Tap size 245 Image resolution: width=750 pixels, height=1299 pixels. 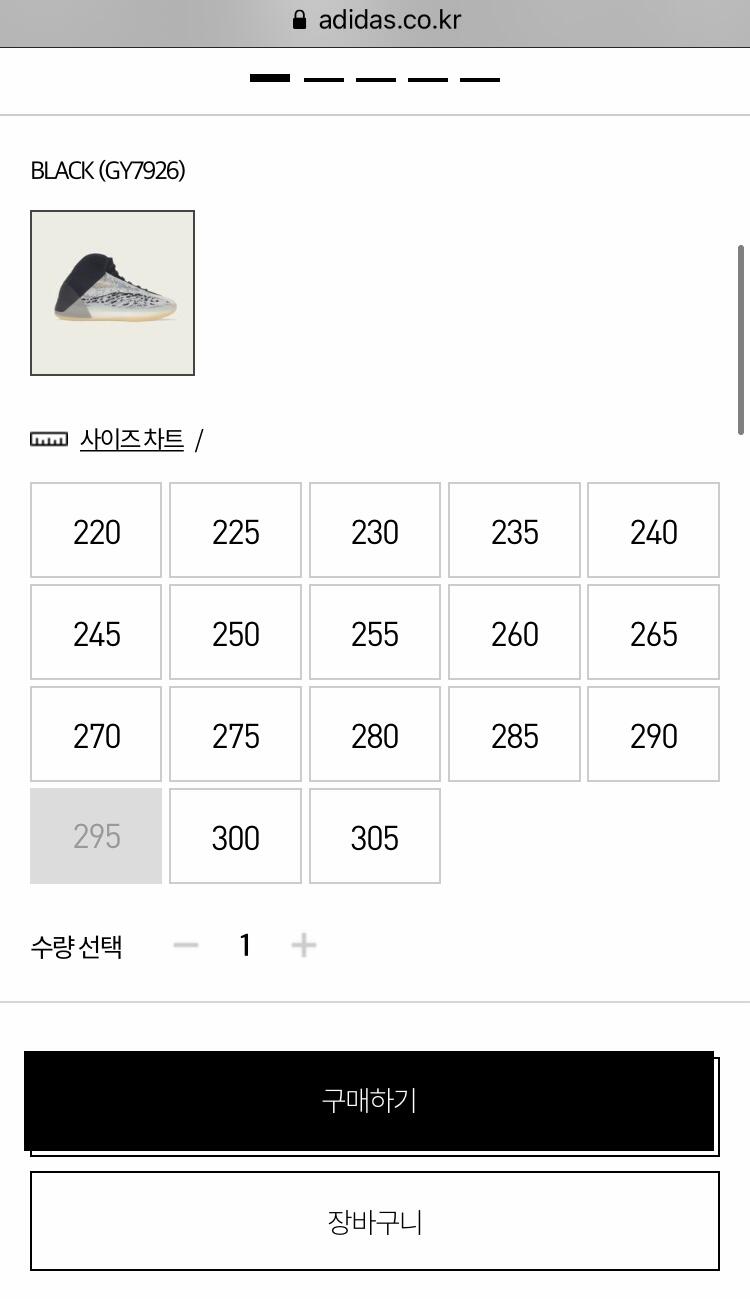pos(96,633)
